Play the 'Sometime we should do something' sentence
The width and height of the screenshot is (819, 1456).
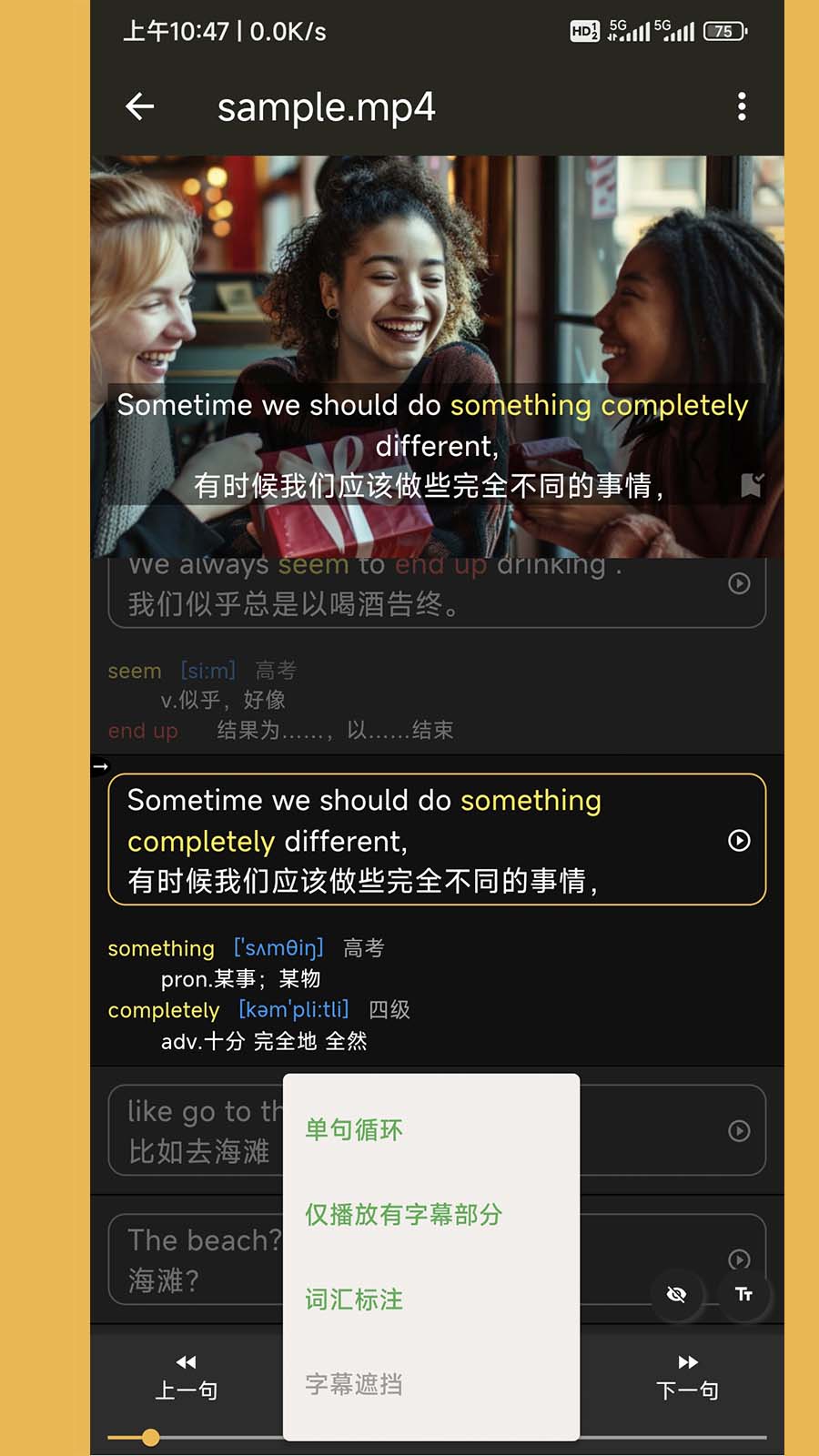pos(739,840)
